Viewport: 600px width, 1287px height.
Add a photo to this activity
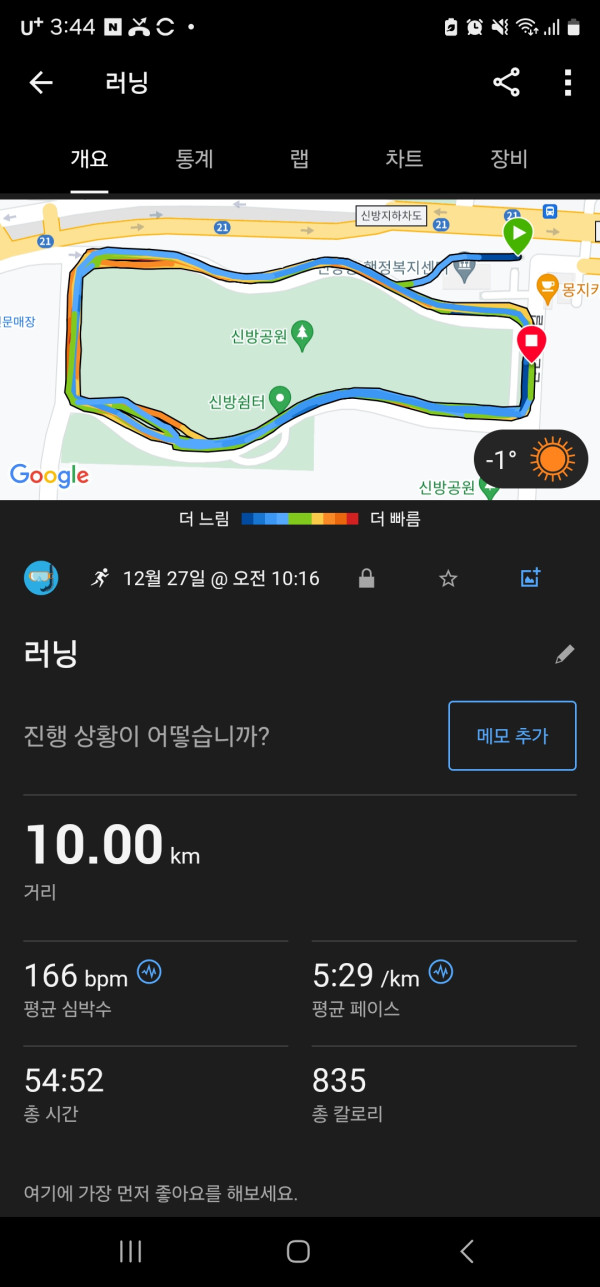[531, 578]
